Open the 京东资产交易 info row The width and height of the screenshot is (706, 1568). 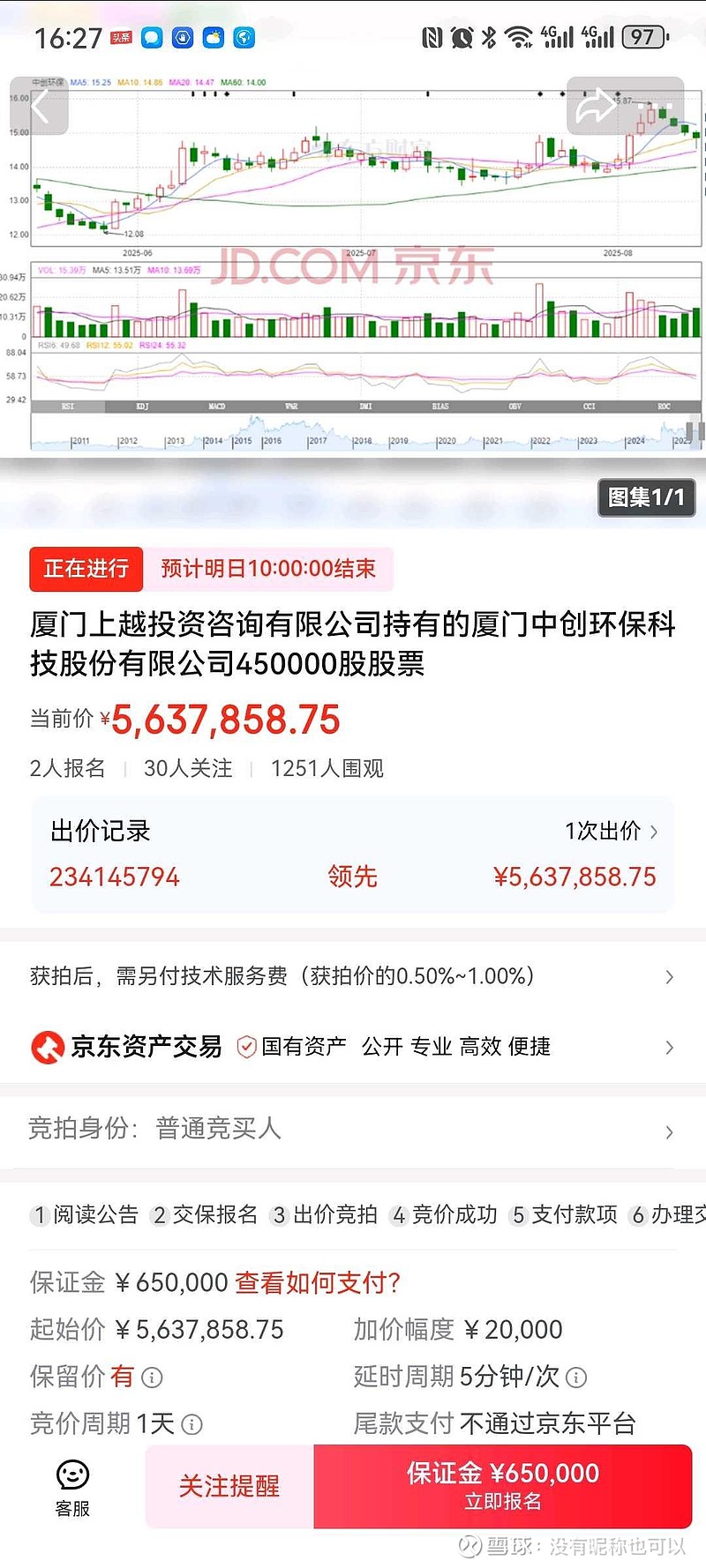coord(353,1047)
